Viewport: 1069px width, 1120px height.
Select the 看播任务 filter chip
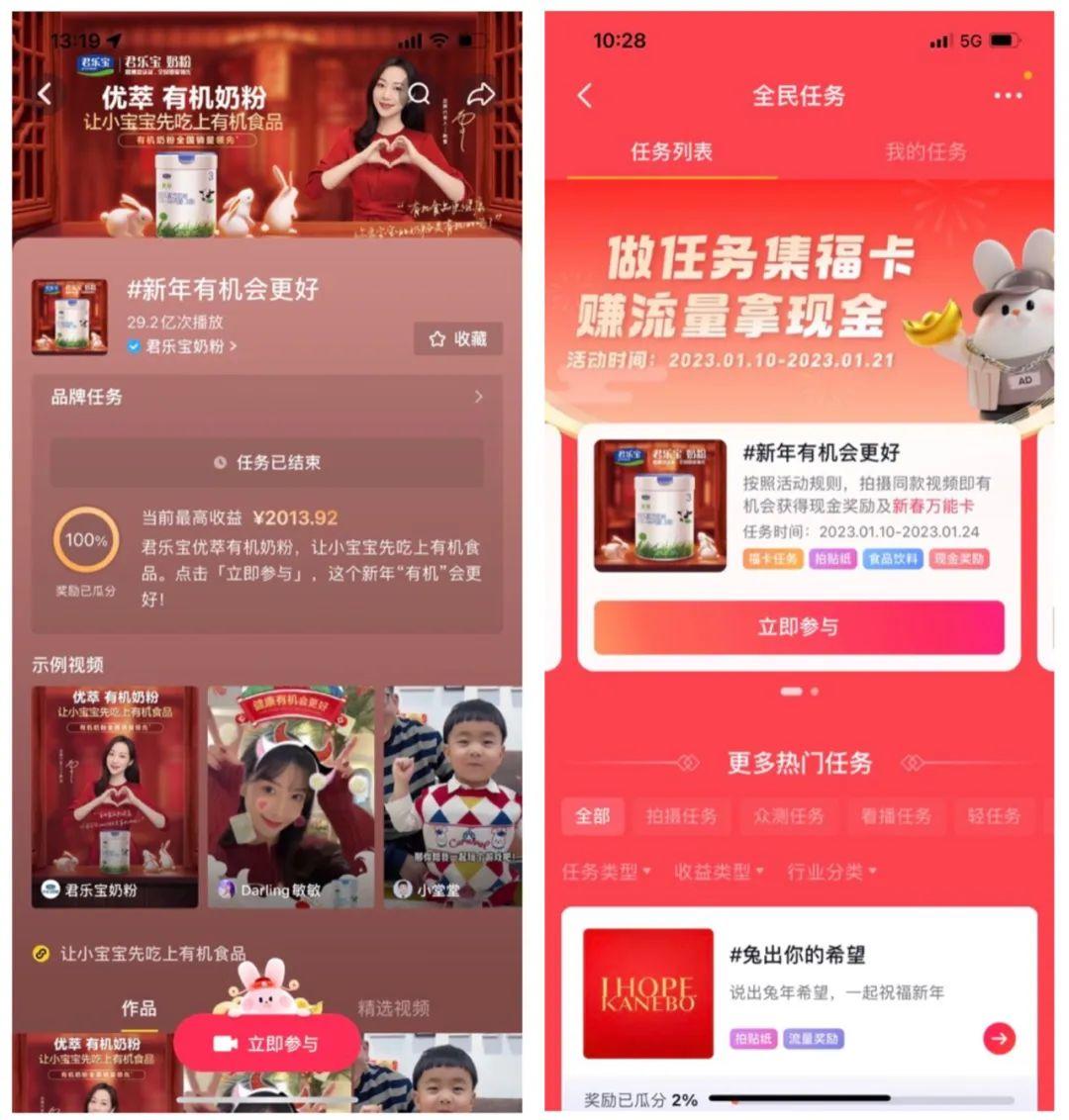[x=896, y=816]
